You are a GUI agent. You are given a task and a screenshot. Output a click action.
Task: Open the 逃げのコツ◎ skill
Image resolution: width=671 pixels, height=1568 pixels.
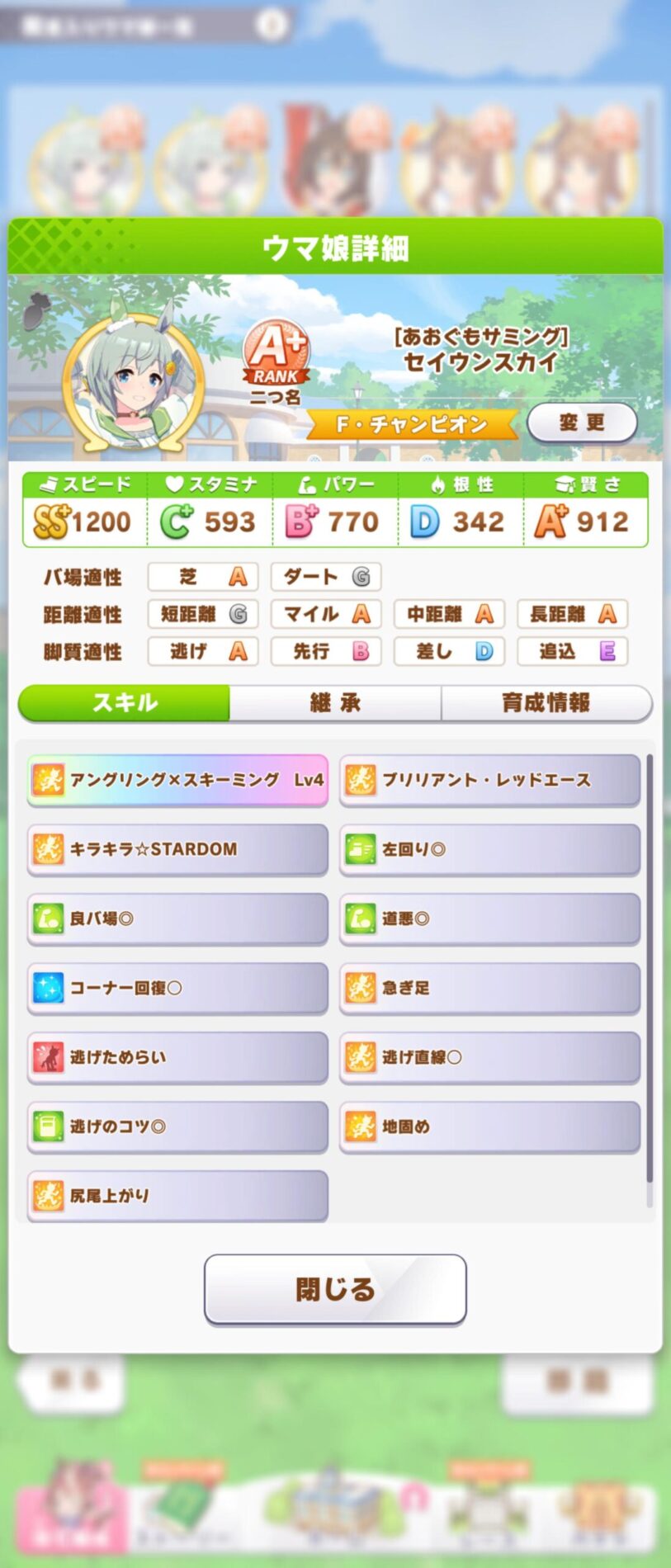click(x=177, y=1126)
